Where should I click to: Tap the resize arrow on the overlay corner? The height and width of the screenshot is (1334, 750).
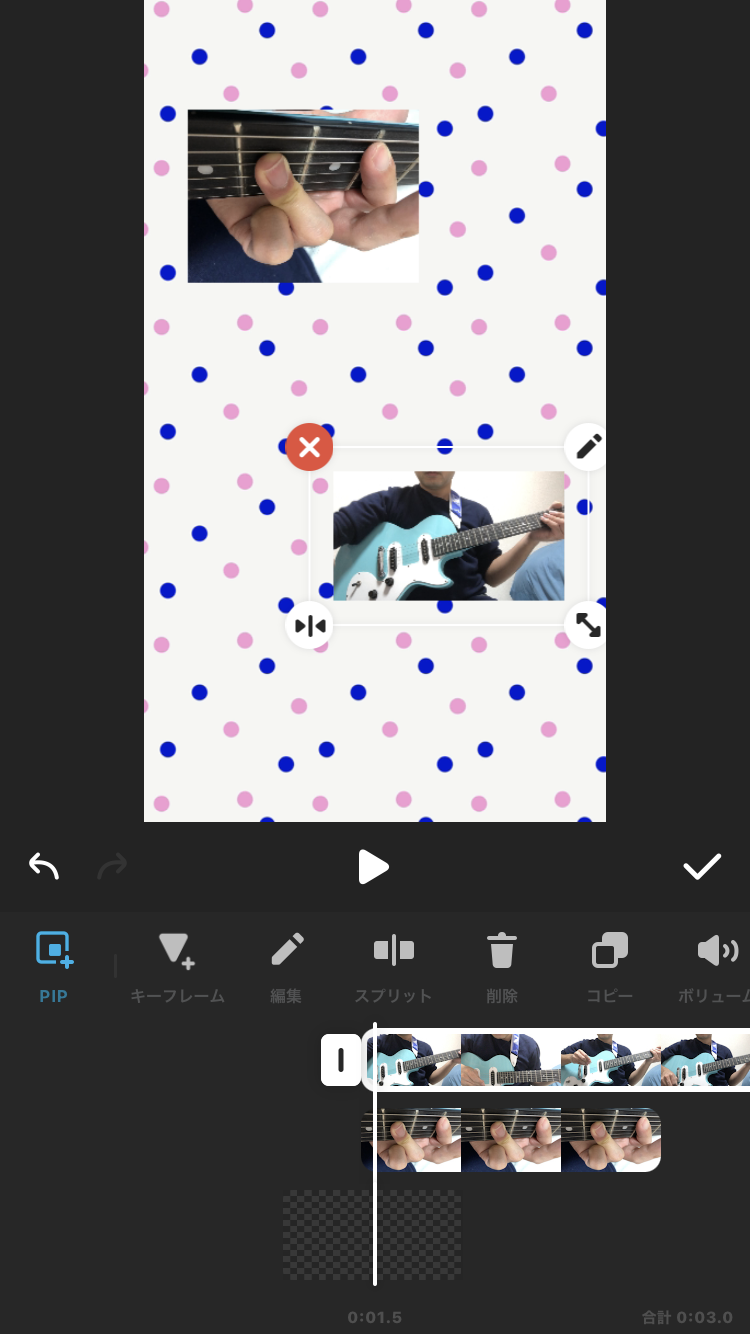(587, 624)
